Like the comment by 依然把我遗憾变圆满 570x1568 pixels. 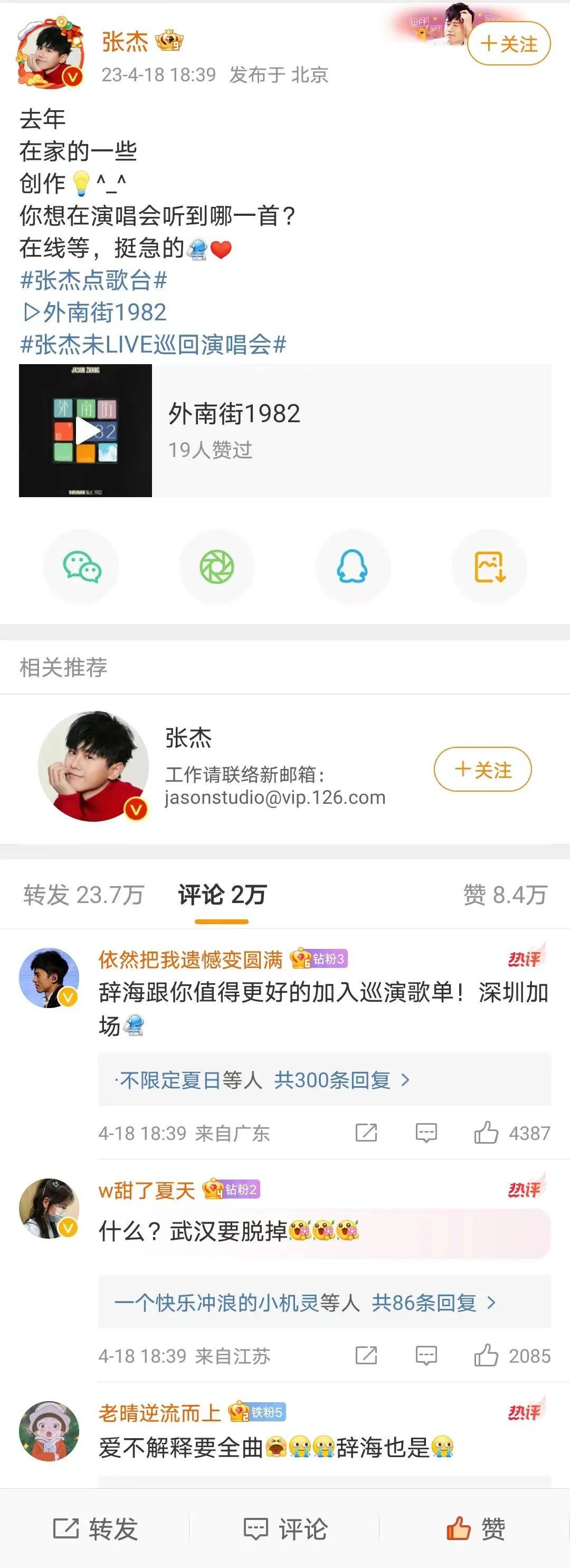(487, 1133)
